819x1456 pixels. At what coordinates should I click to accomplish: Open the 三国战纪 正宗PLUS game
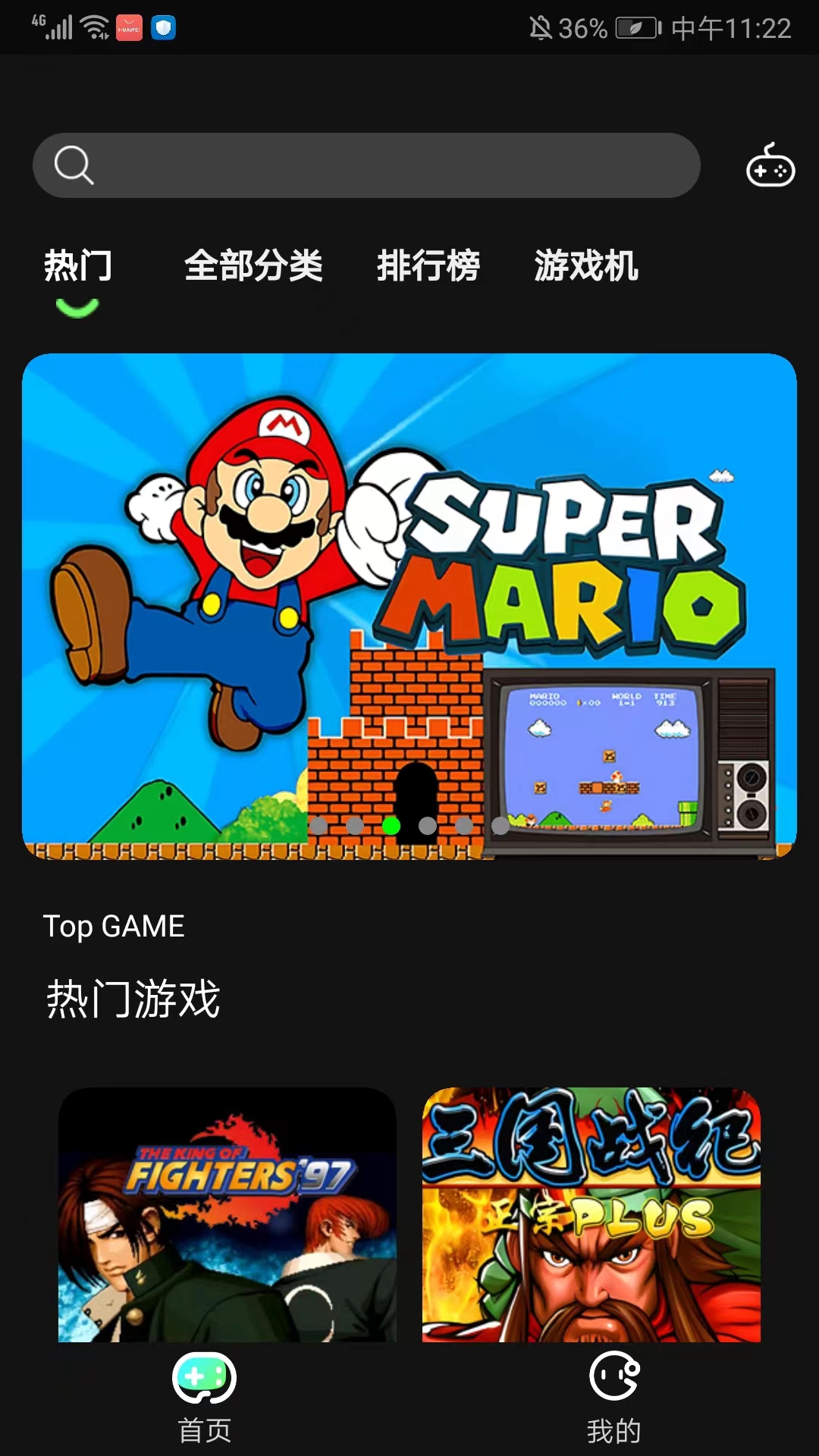[x=590, y=1213]
